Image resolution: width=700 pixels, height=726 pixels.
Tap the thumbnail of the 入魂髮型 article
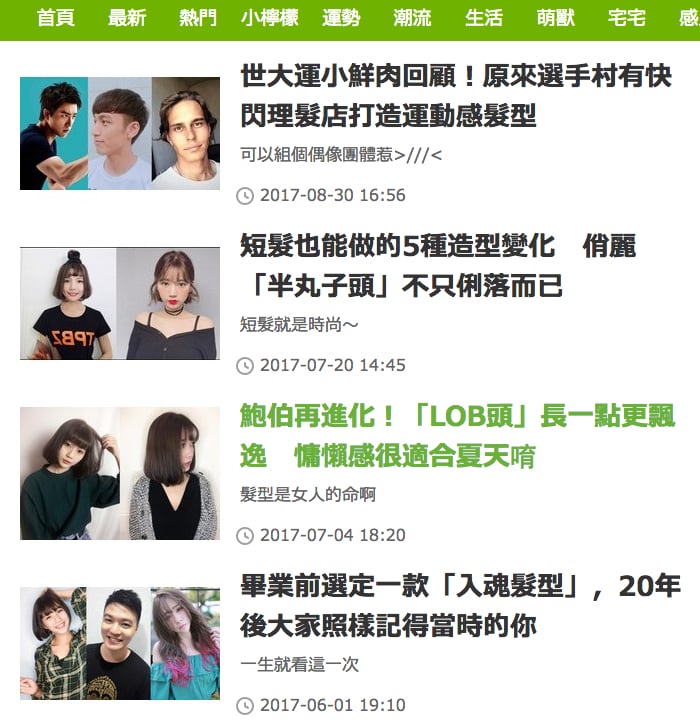click(x=120, y=643)
